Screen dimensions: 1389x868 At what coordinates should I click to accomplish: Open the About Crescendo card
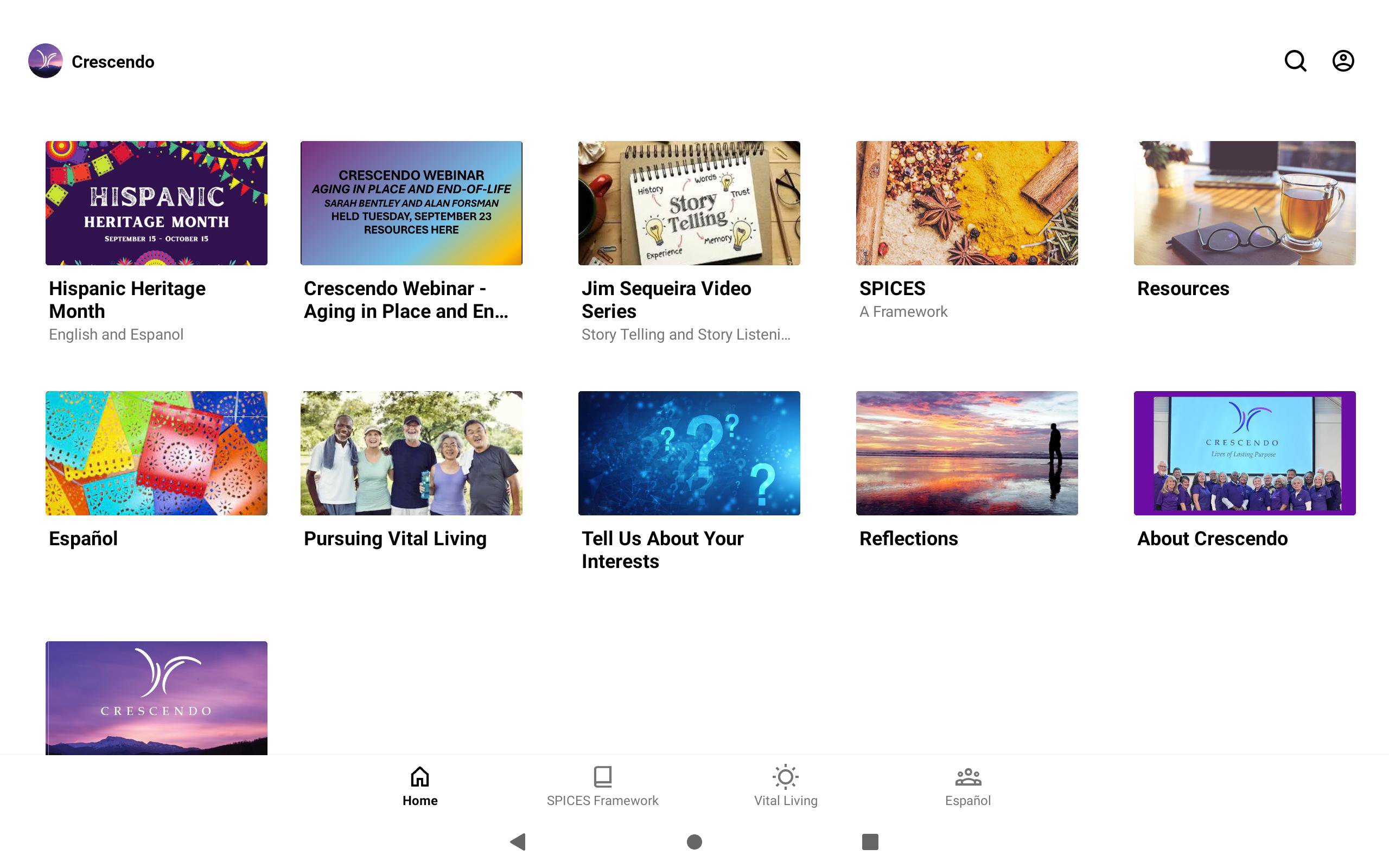tap(1244, 453)
